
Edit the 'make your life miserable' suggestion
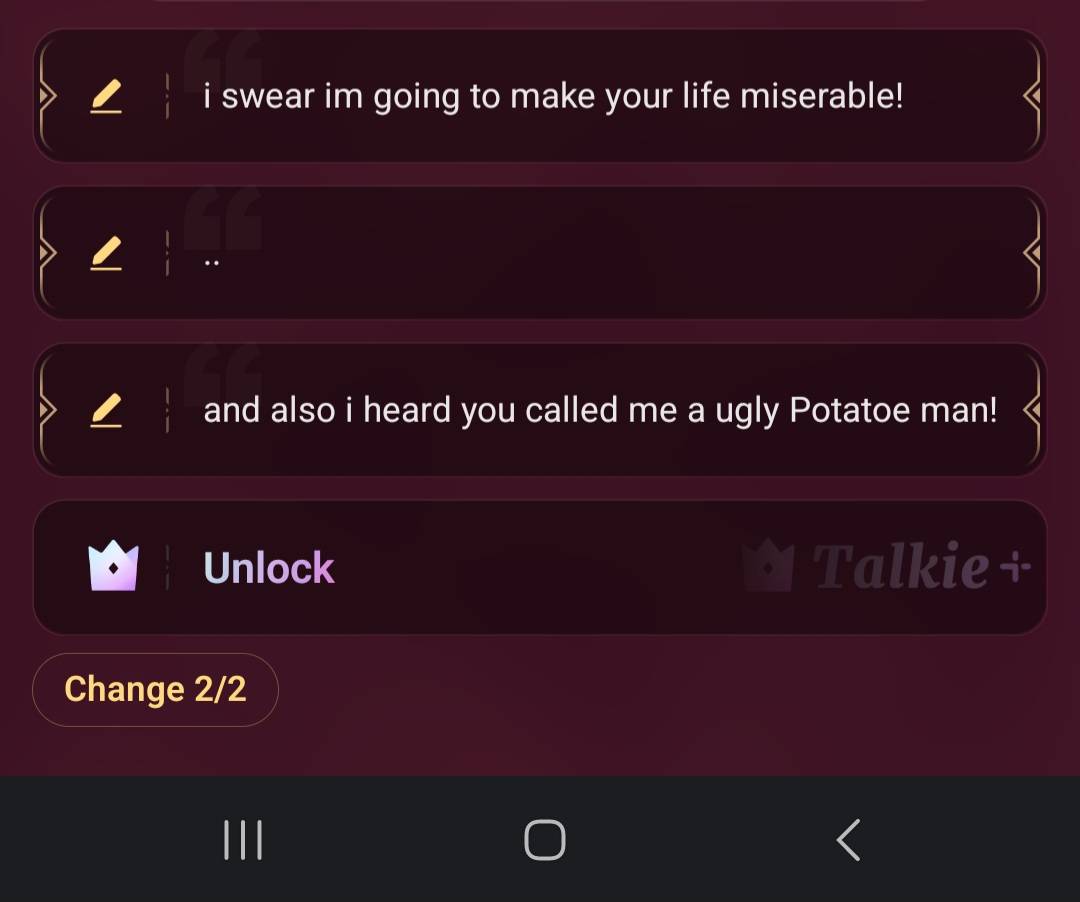click(106, 96)
